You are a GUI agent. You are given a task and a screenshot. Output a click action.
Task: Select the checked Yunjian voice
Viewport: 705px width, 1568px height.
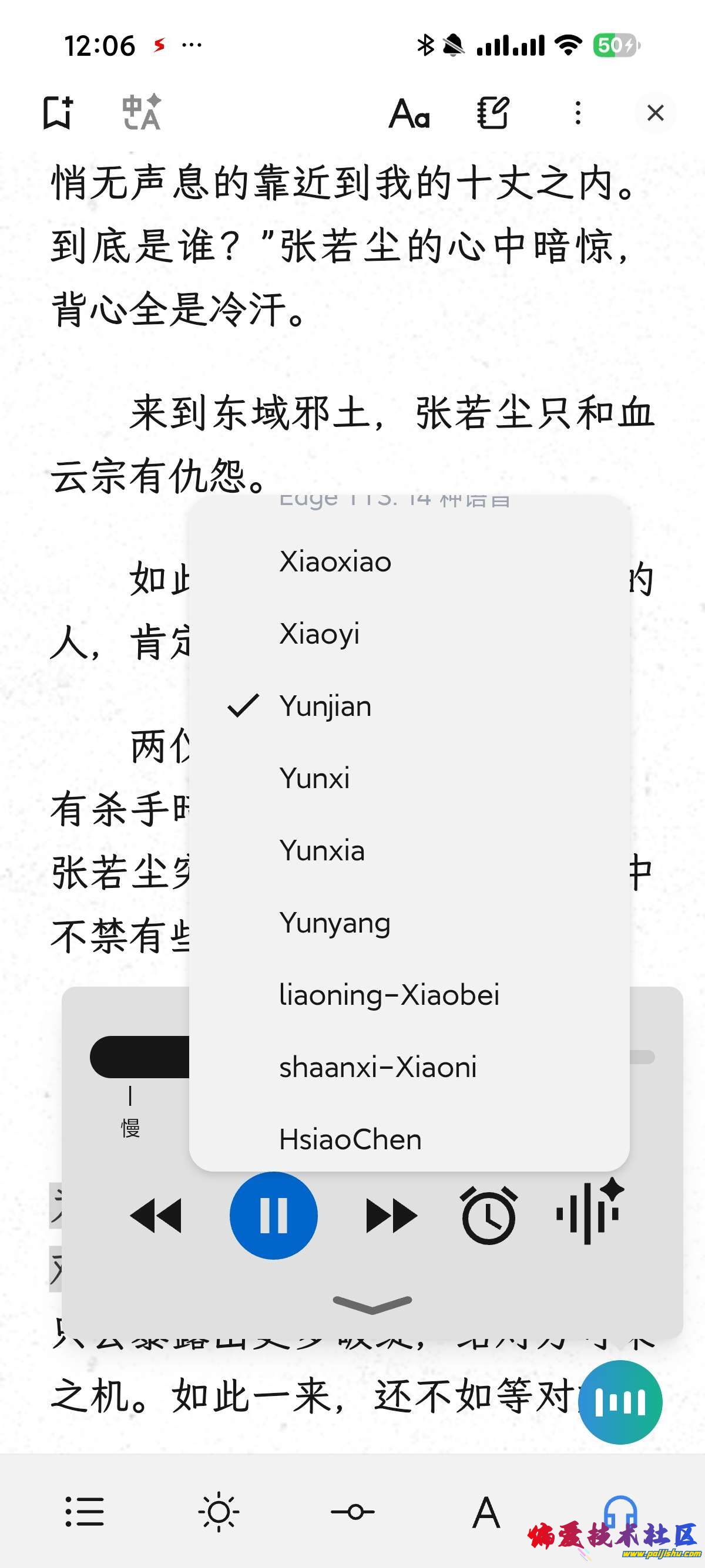click(325, 706)
